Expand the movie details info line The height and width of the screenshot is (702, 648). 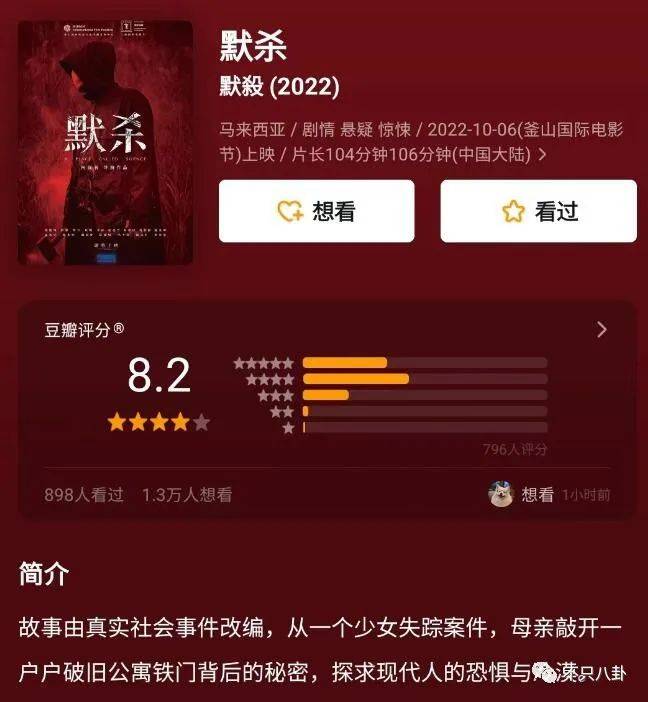[542, 155]
